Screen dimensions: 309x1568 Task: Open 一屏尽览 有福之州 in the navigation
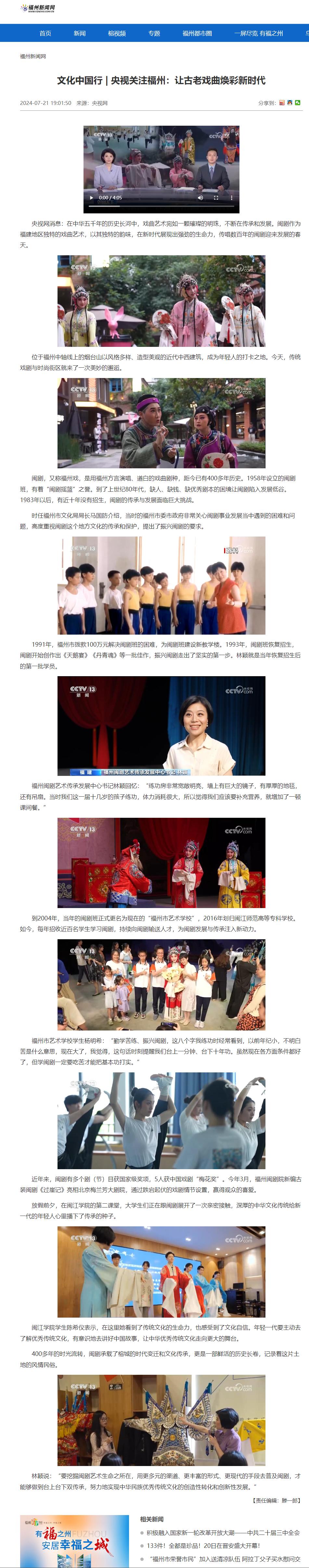258,33
